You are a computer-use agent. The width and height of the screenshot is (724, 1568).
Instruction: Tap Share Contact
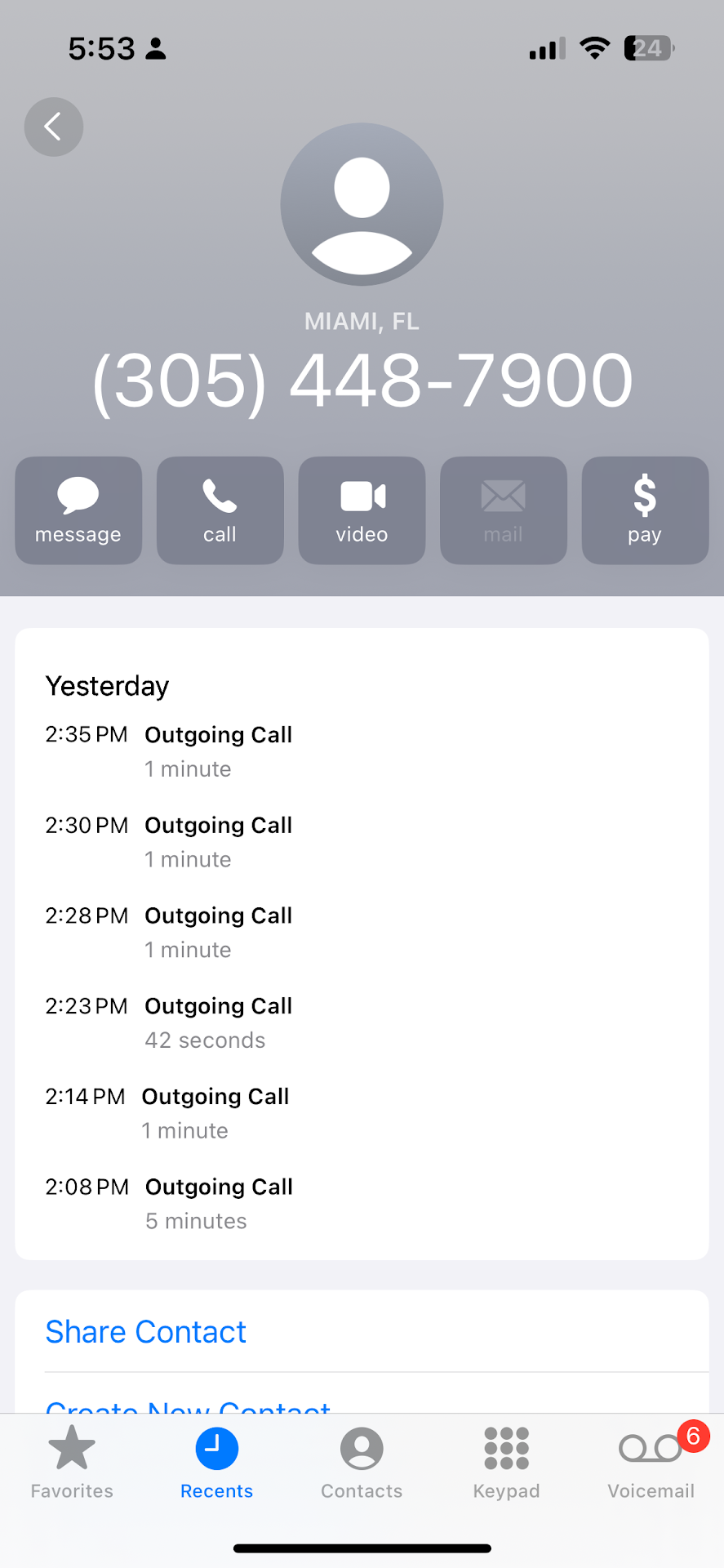(x=146, y=1332)
